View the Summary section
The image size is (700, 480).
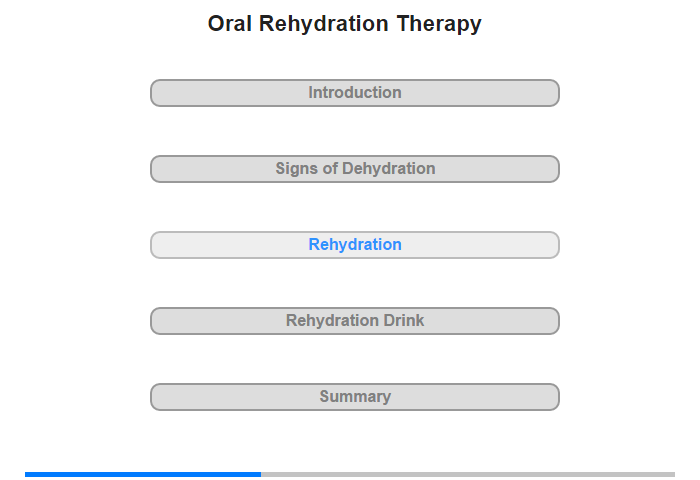click(x=355, y=397)
